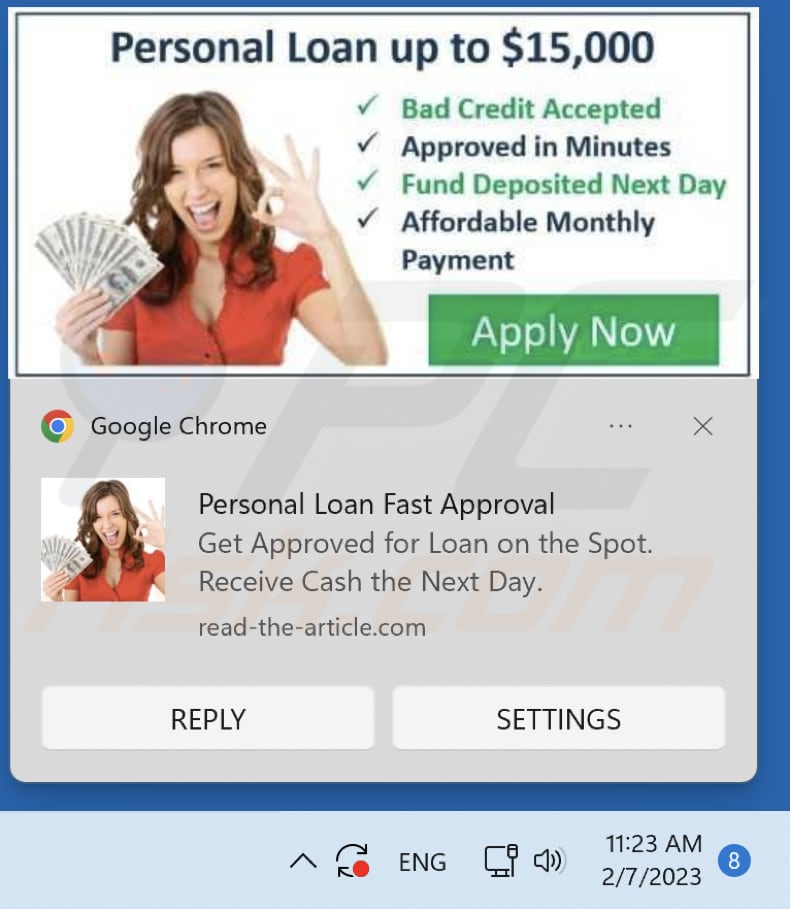Show hidden tray icons

303,861
